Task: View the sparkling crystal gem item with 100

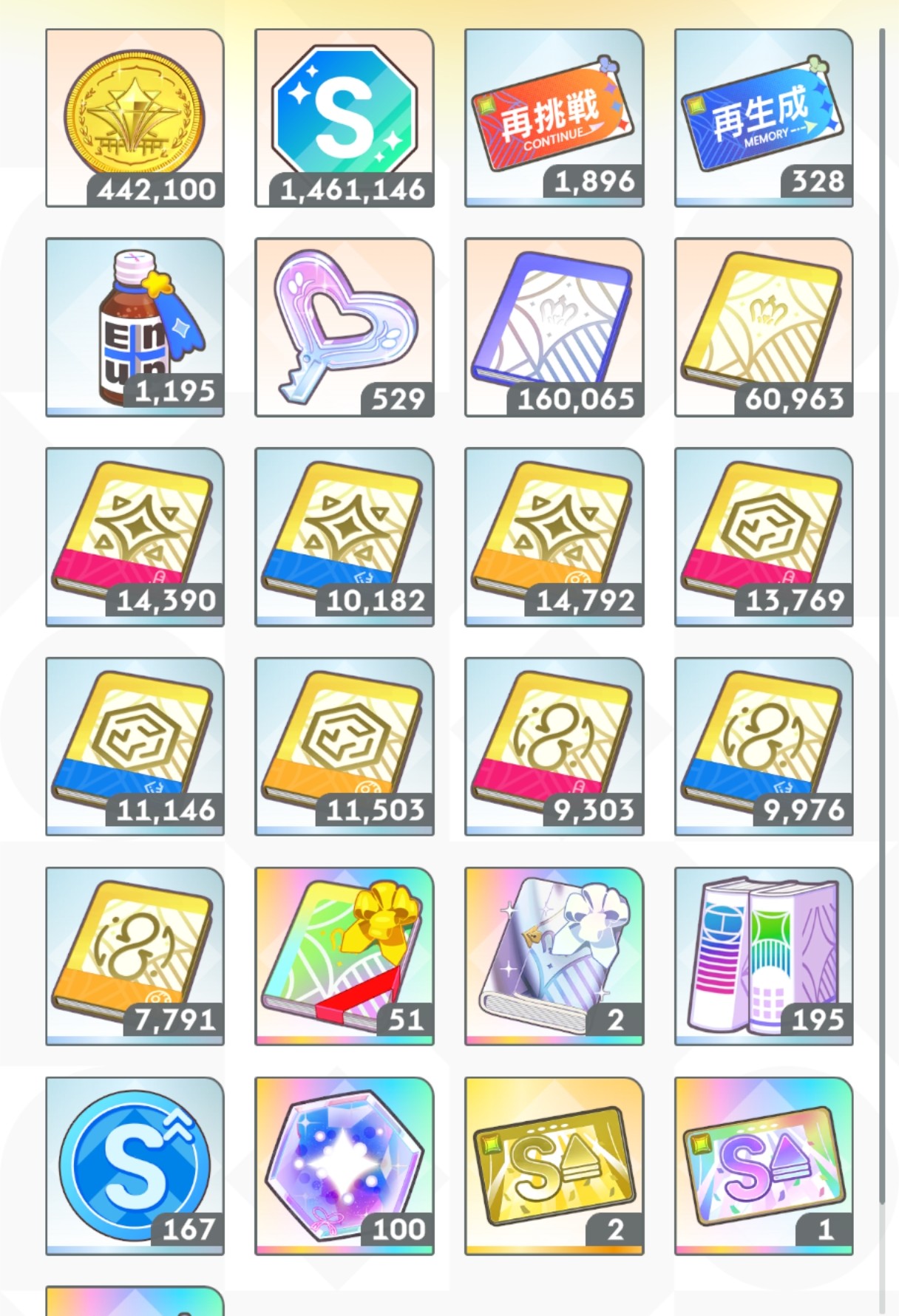Action: pyautogui.click(x=344, y=1165)
